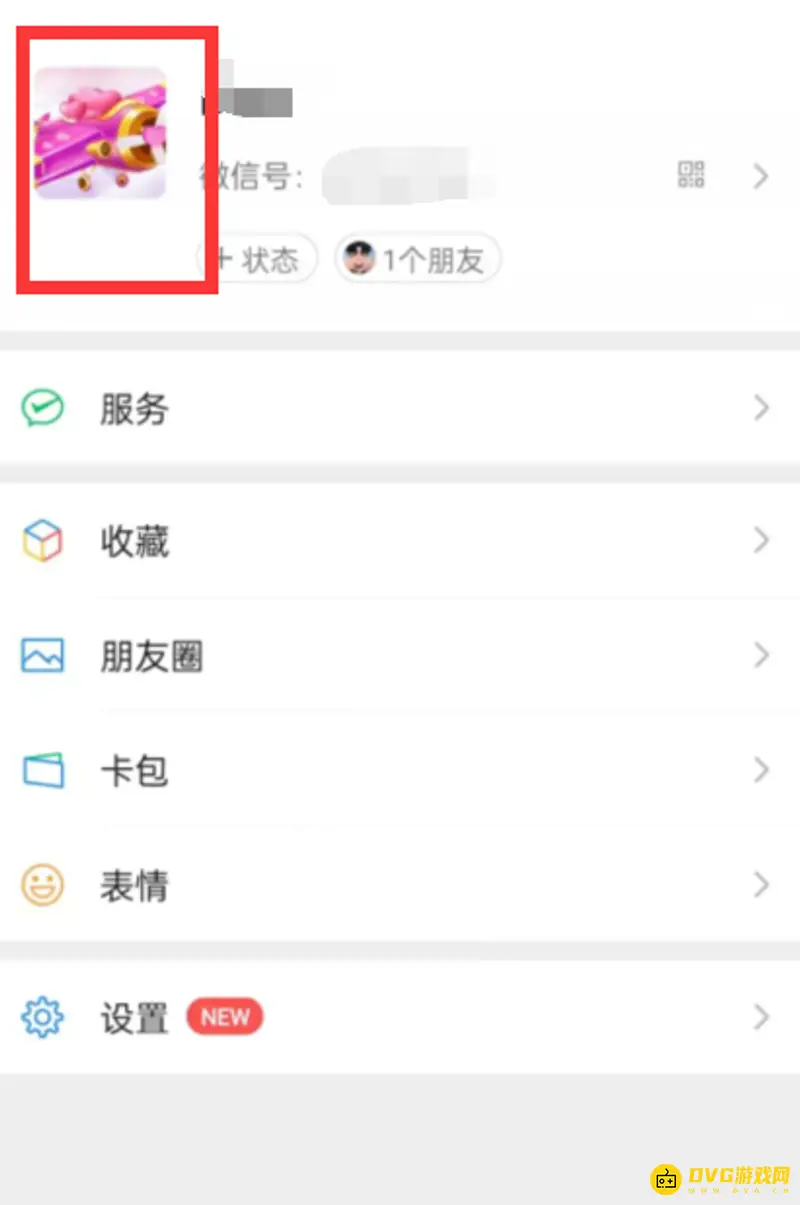800x1205 pixels.
Task: Tap the friend avatar in 1个朋友 pill
Action: [x=358, y=258]
